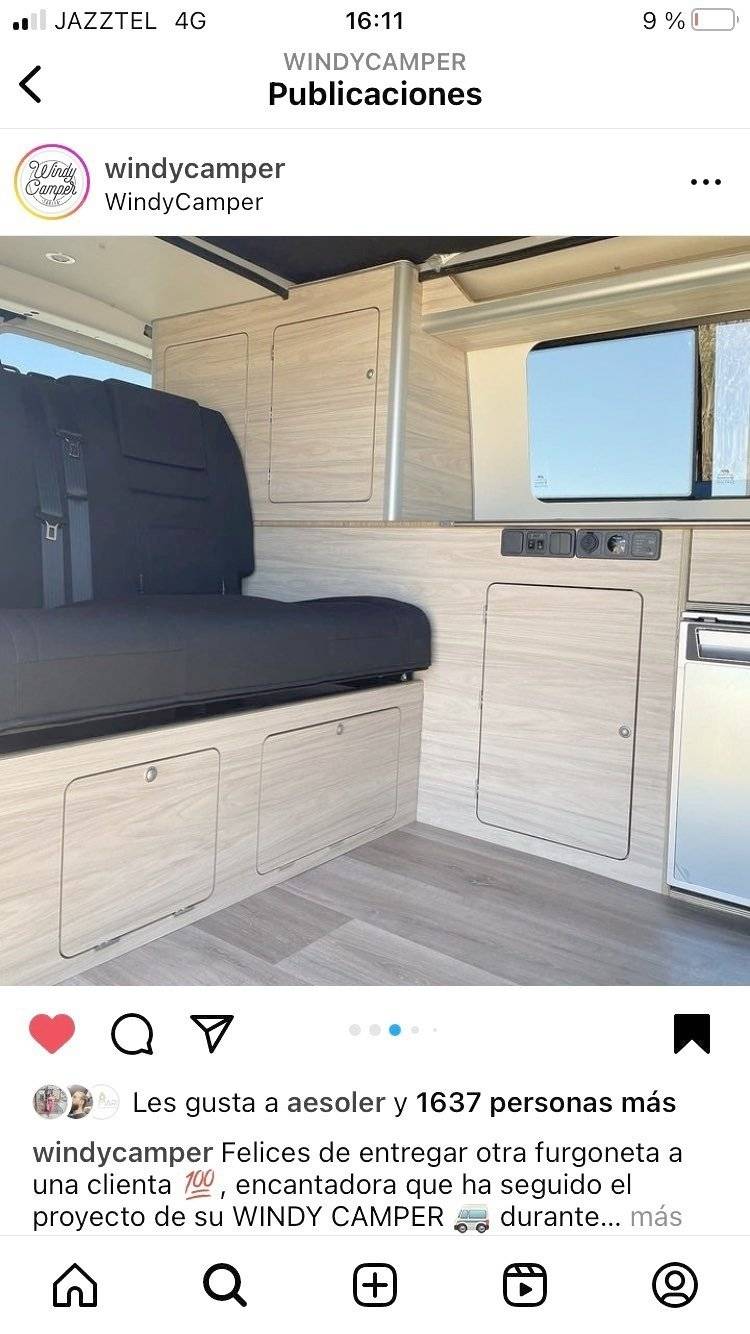Switch to the Search tab
This screenshot has width=750, height=1334.
pos(225,1285)
